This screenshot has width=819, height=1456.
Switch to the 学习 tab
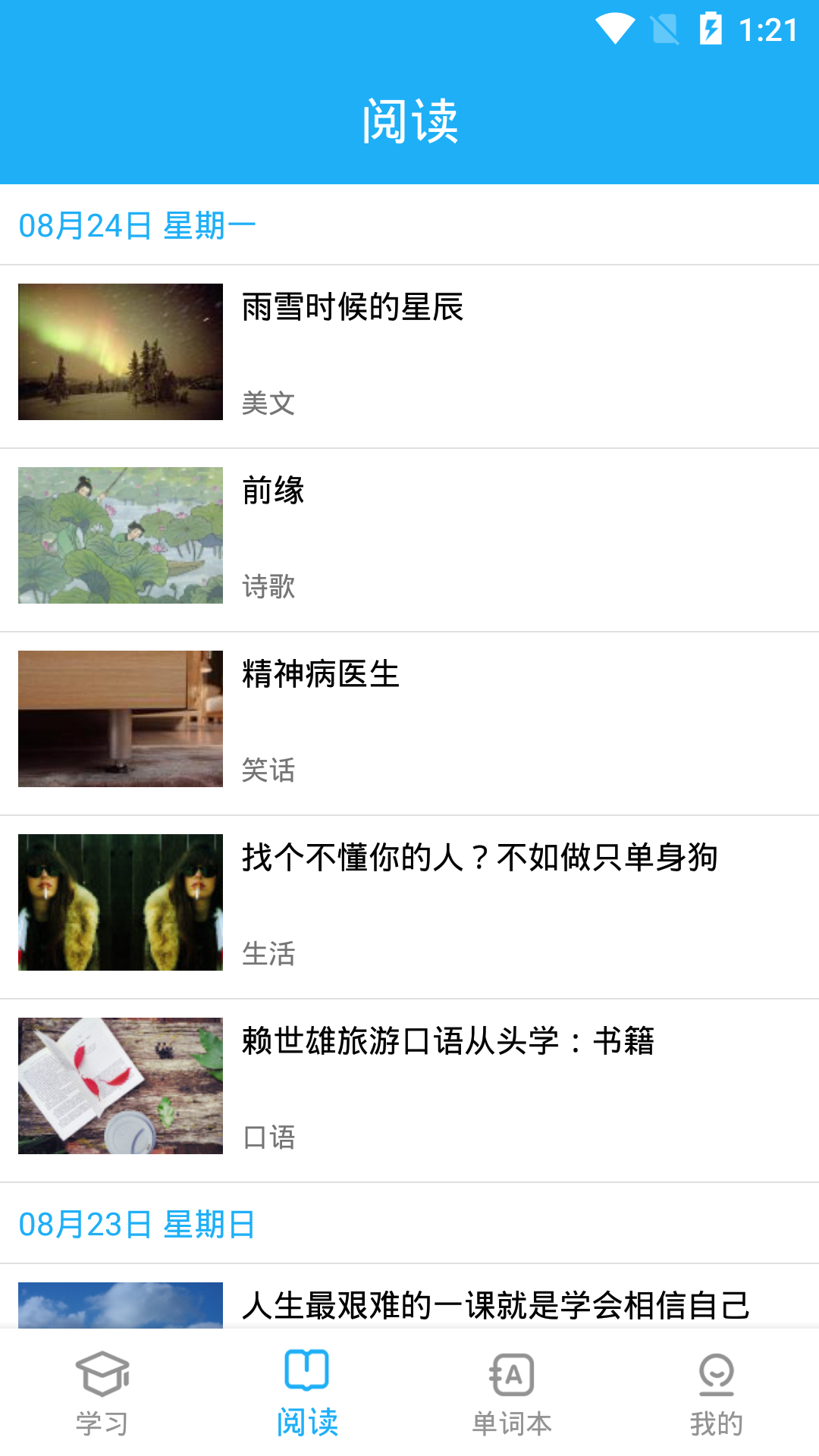[102, 1394]
